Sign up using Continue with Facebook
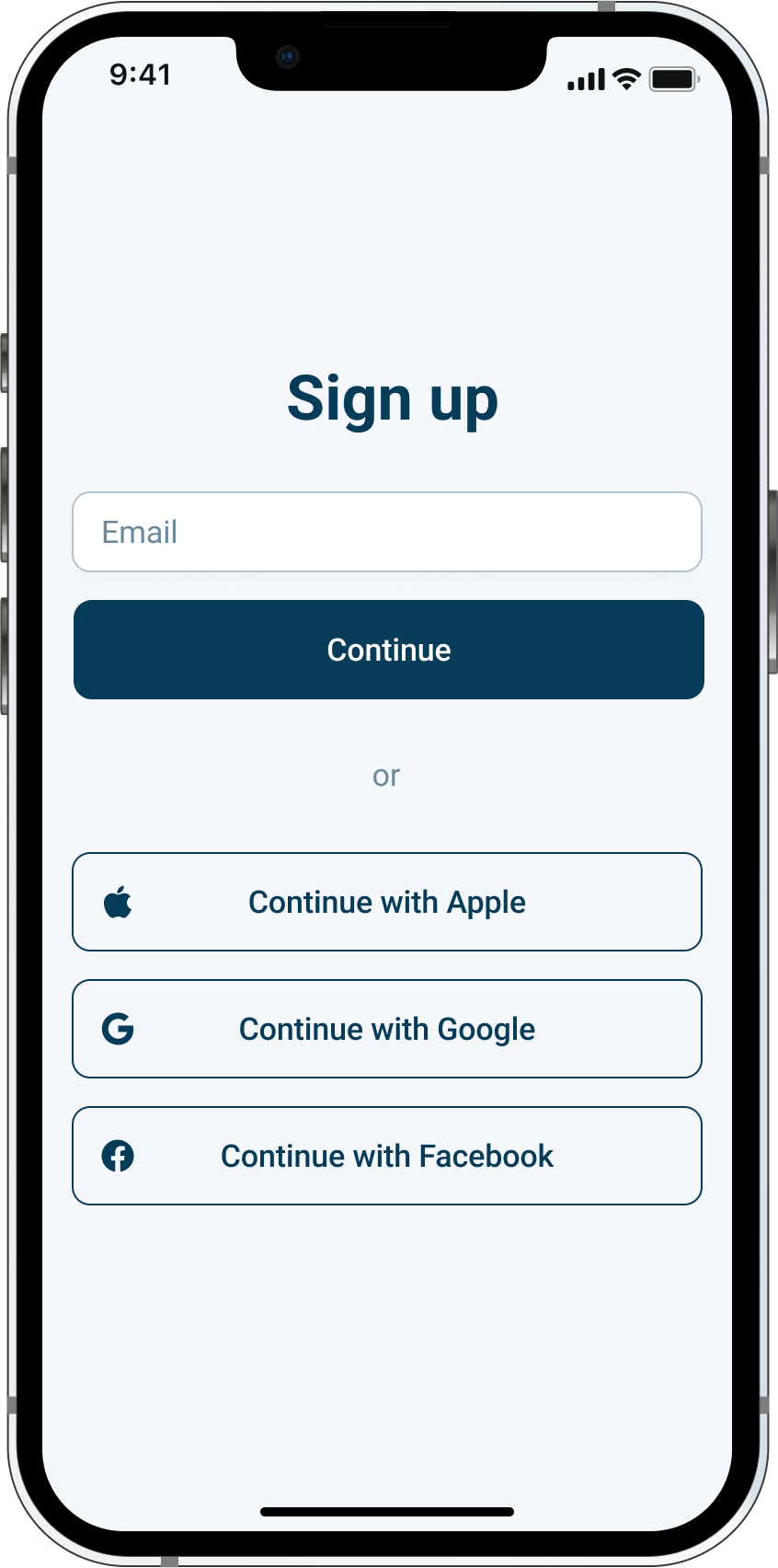 (x=387, y=1156)
